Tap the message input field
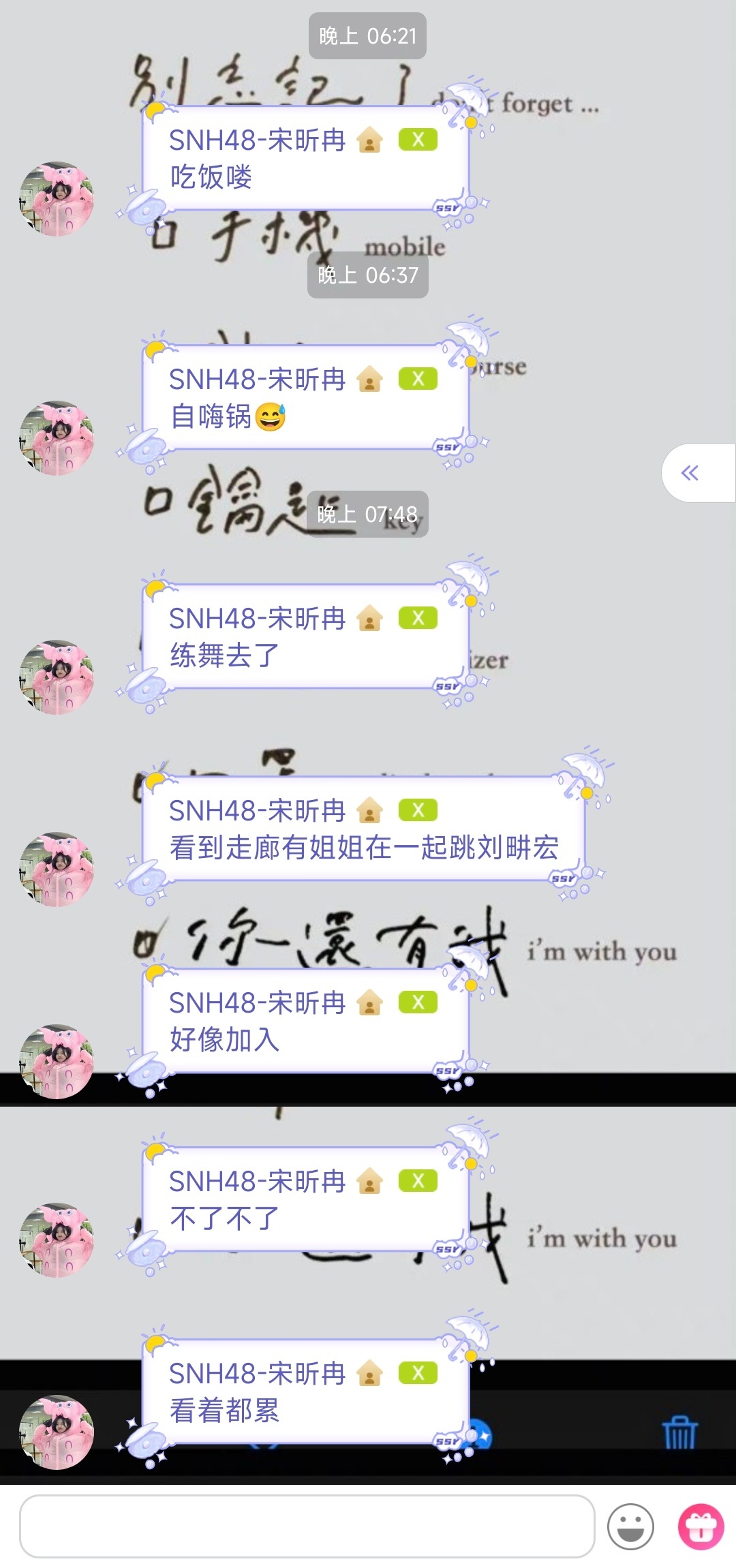 pyautogui.click(x=307, y=1526)
